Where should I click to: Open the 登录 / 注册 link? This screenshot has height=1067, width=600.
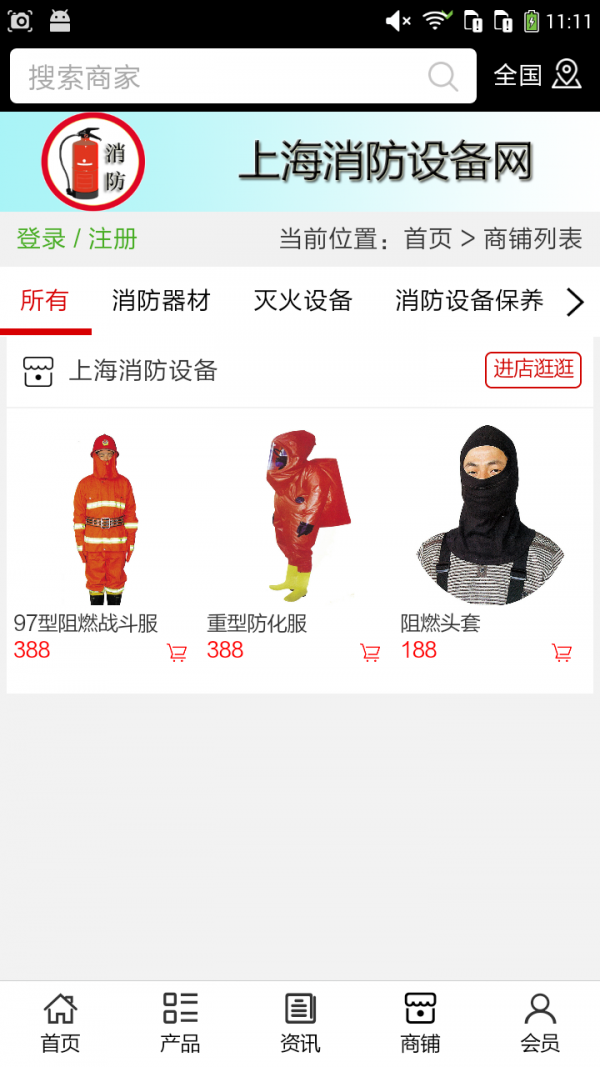[x=77, y=239]
